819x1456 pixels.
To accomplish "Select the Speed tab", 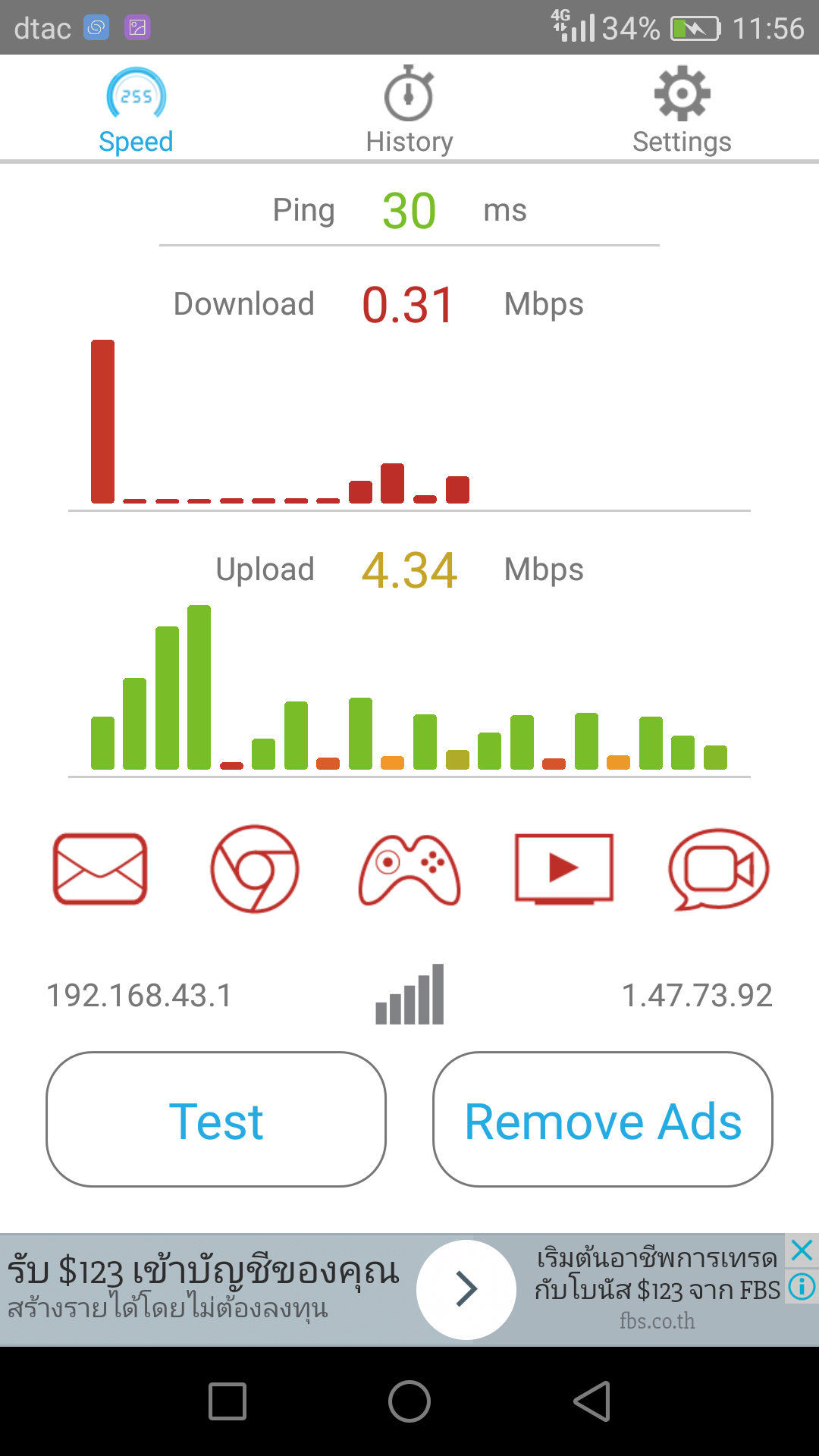I will point(136,111).
